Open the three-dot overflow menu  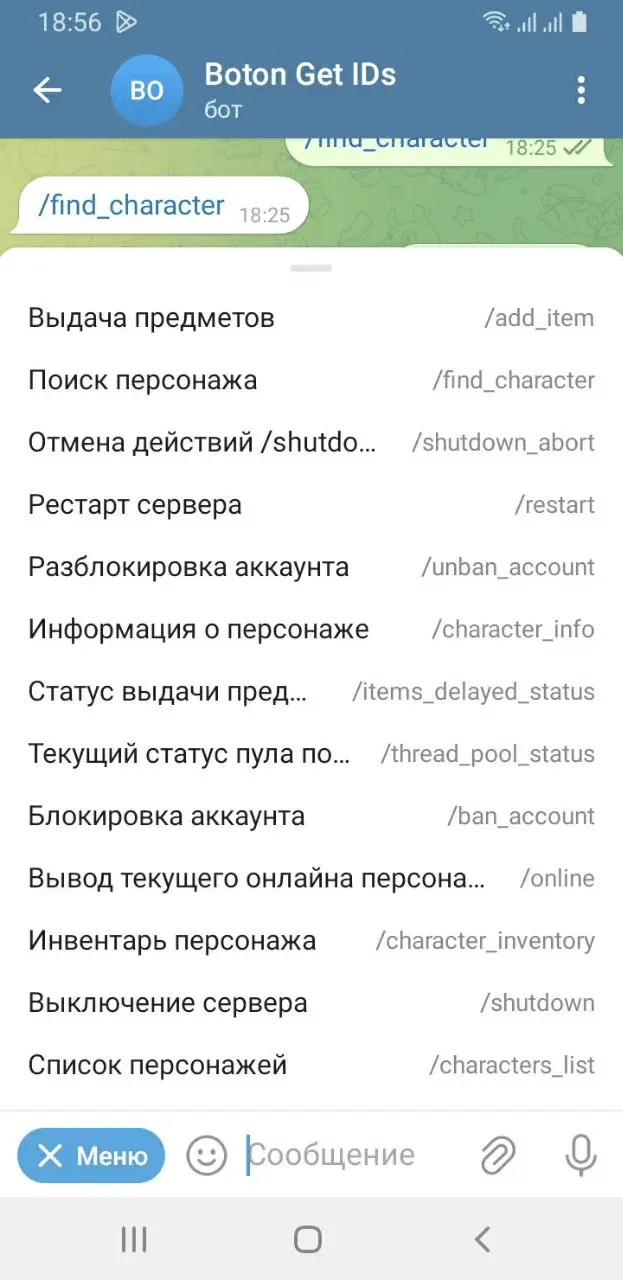pyautogui.click(x=580, y=91)
